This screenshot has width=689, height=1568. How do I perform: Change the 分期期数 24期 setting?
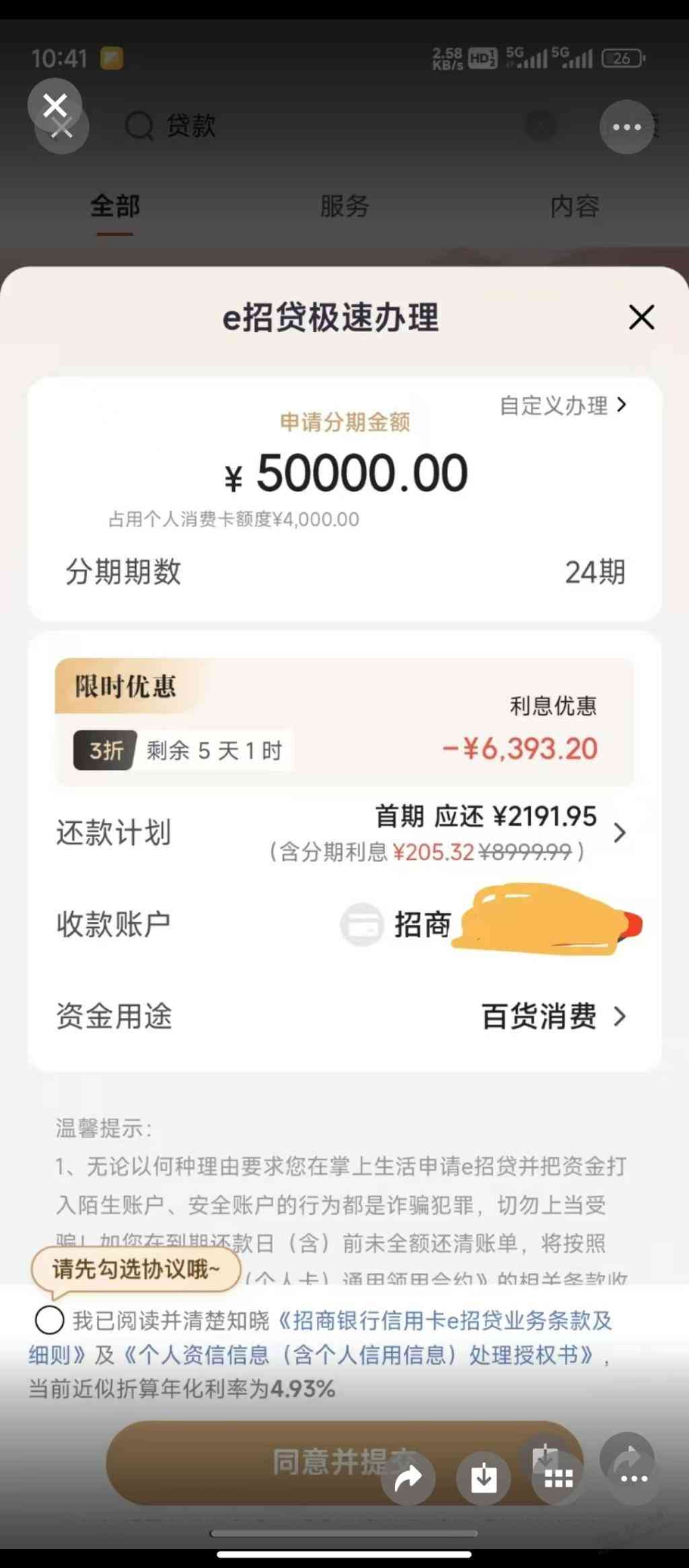[594, 572]
